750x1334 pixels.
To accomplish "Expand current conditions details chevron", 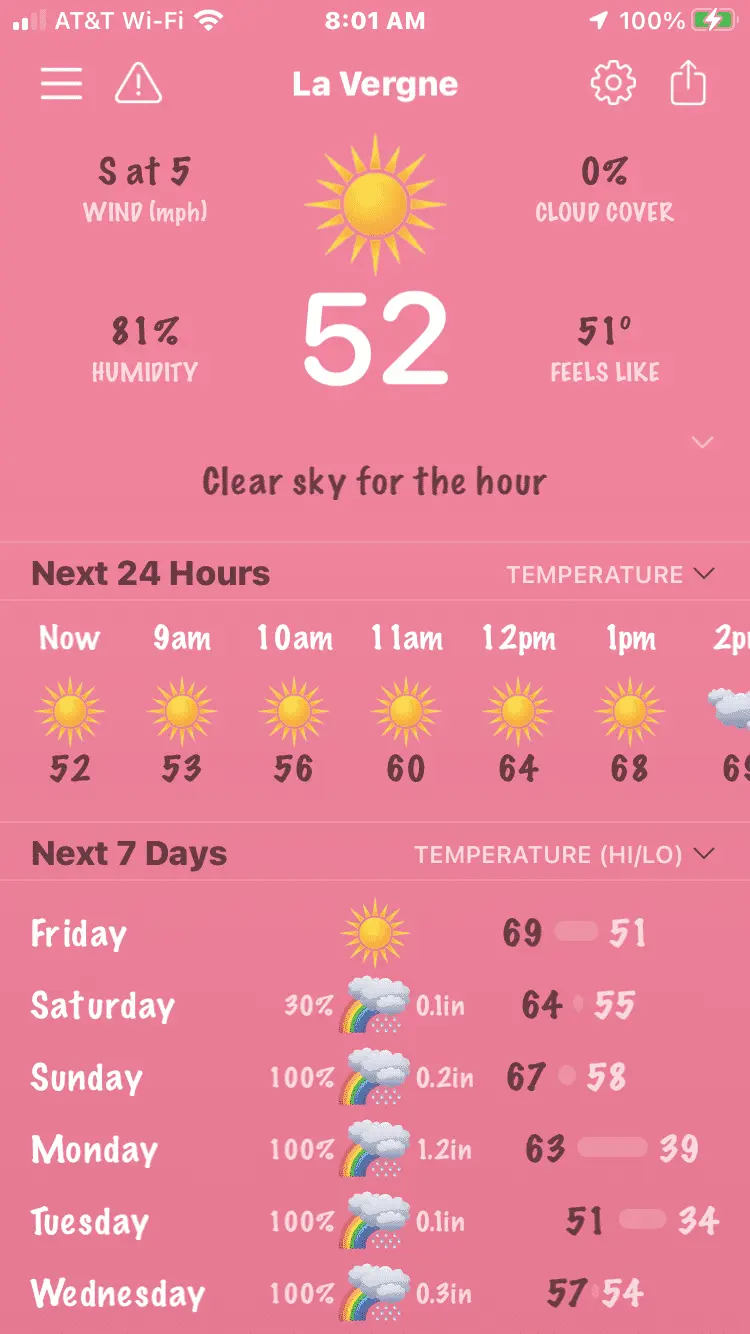I will 702,442.
